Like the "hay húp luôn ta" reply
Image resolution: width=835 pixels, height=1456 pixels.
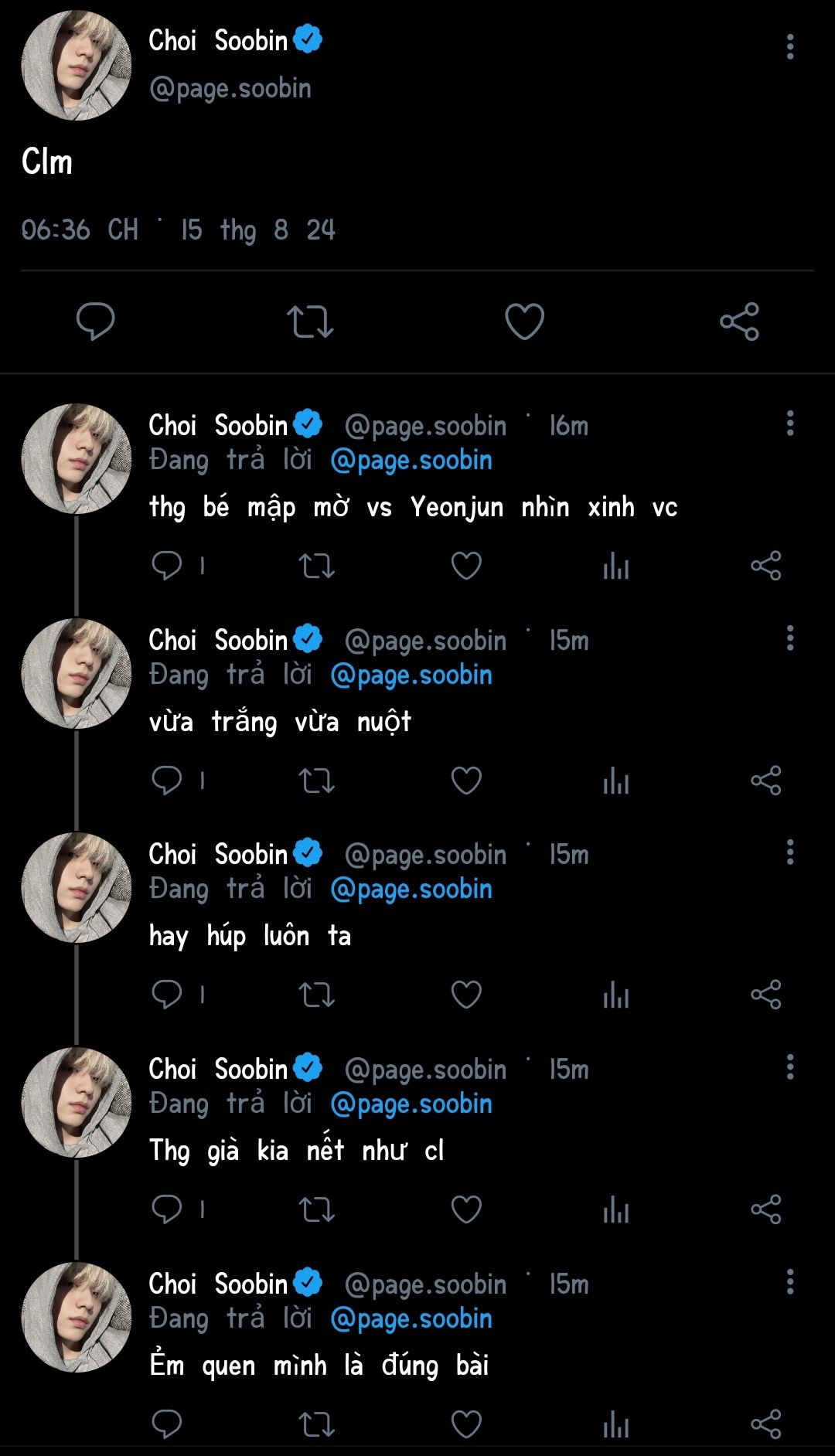(x=466, y=995)
